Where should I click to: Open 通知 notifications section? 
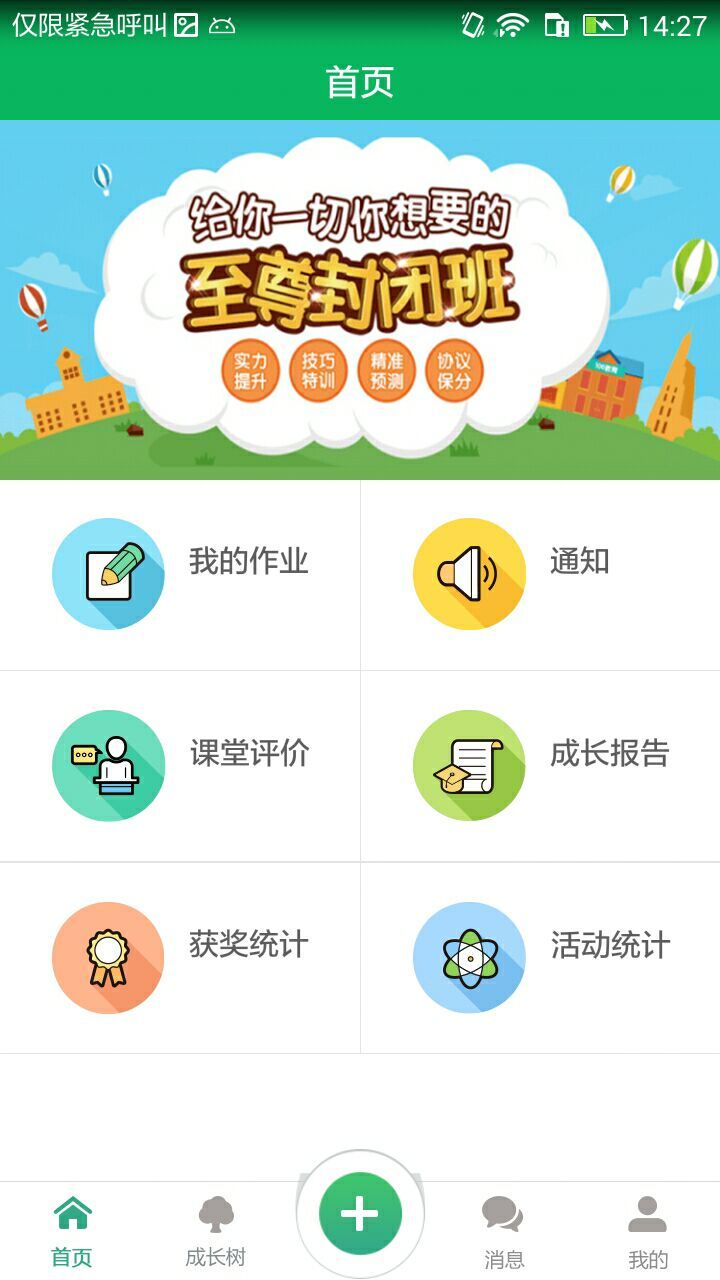pos(540,574)
